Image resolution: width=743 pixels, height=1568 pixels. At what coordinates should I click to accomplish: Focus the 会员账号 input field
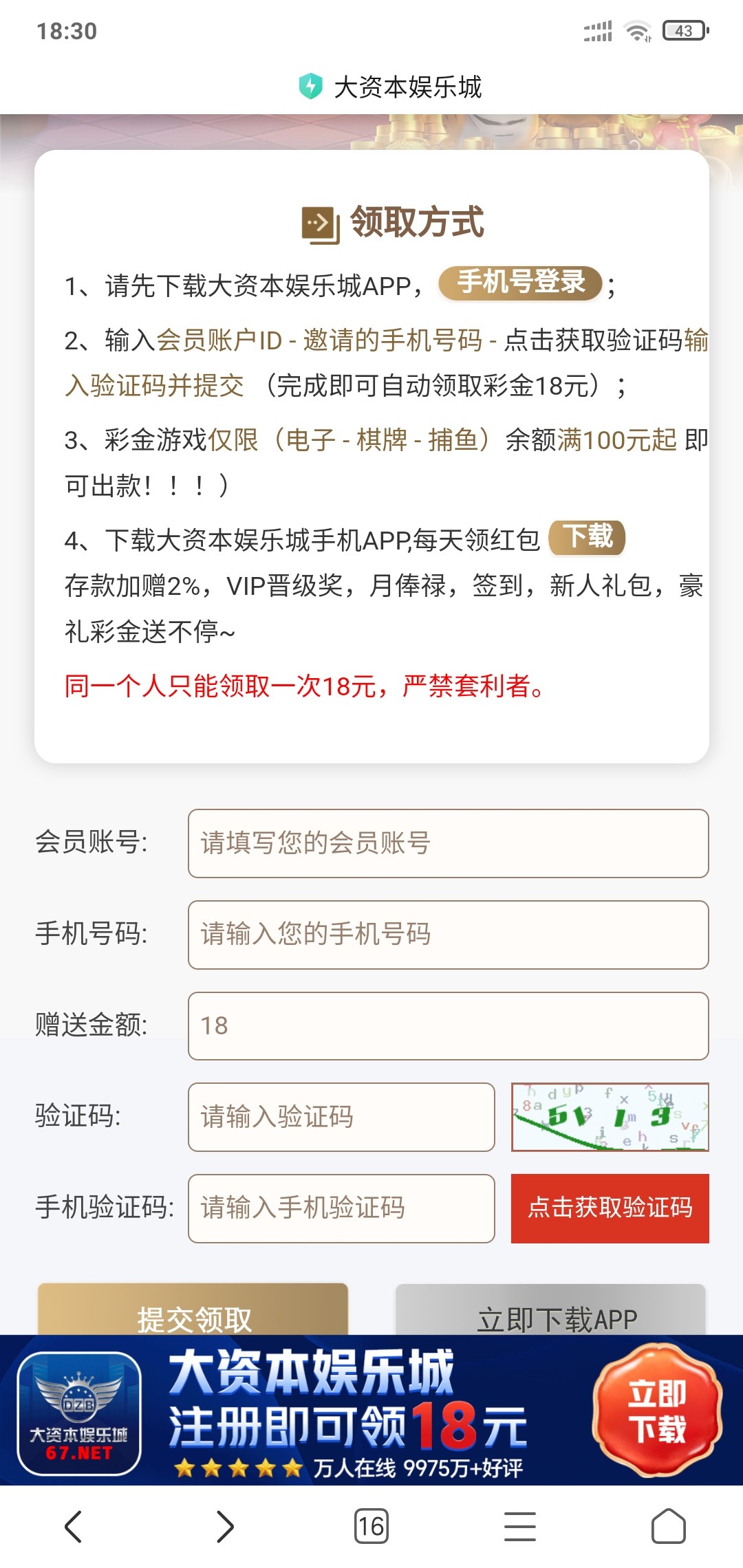[448, 843]
